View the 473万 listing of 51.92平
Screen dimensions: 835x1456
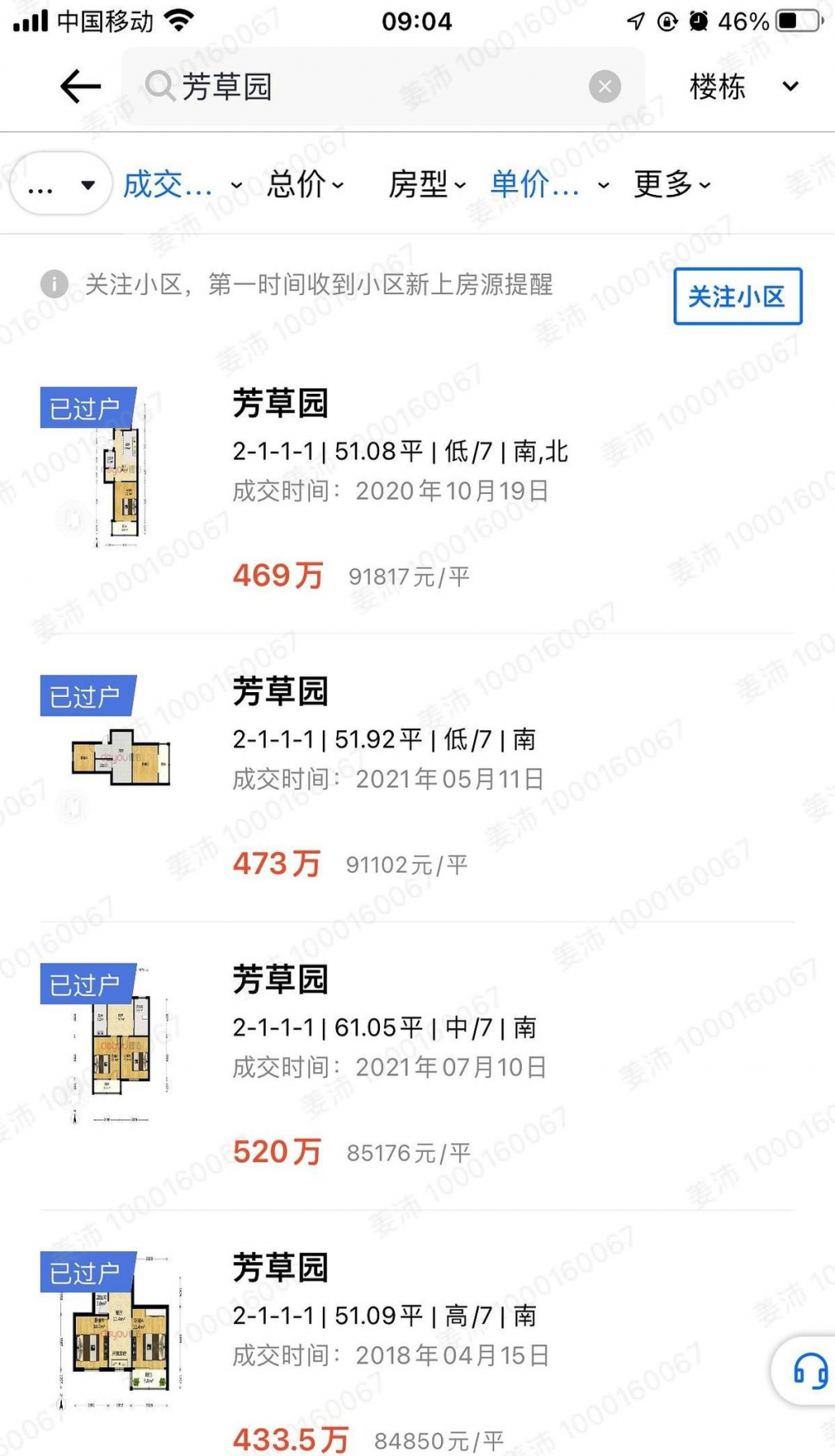400,777
